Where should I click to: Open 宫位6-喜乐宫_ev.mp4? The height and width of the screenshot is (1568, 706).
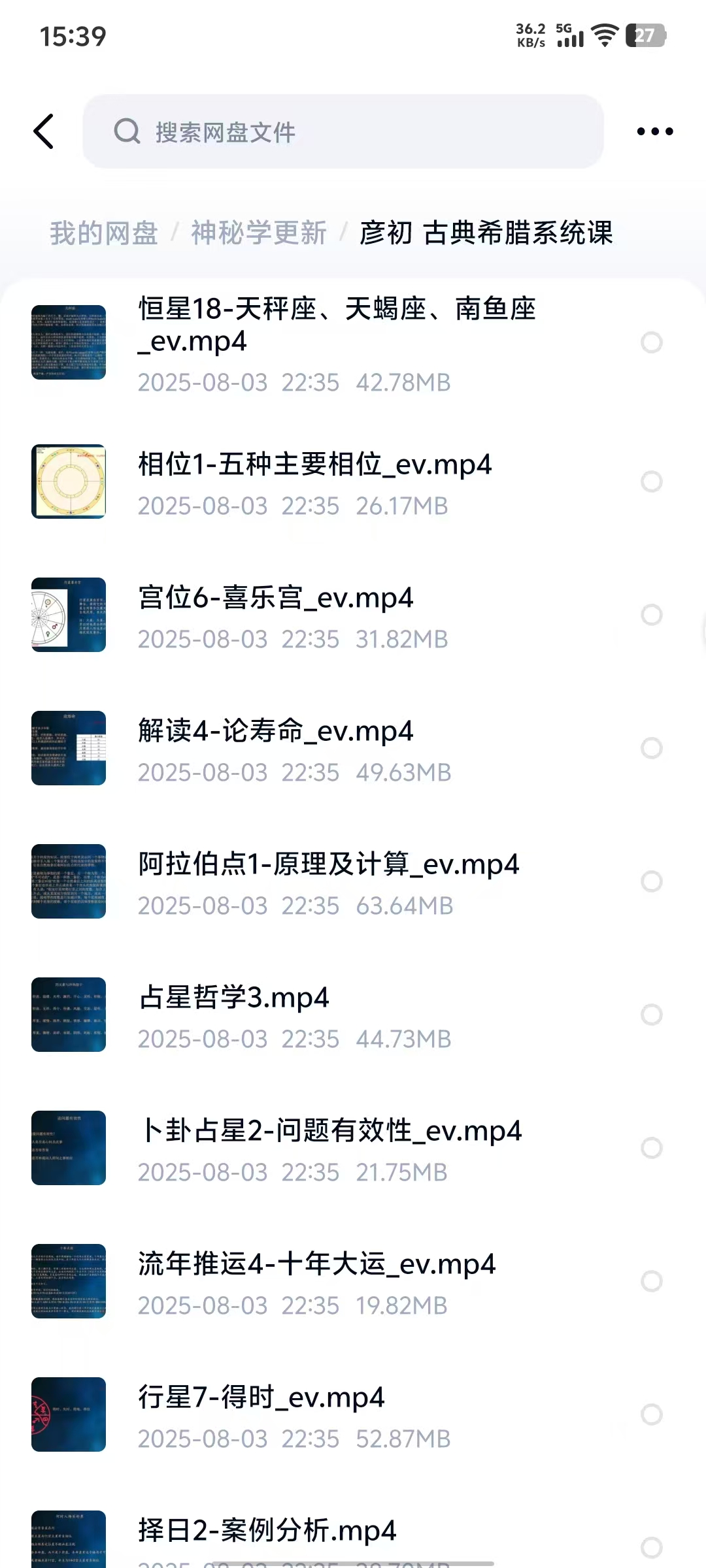coord(276,598)
